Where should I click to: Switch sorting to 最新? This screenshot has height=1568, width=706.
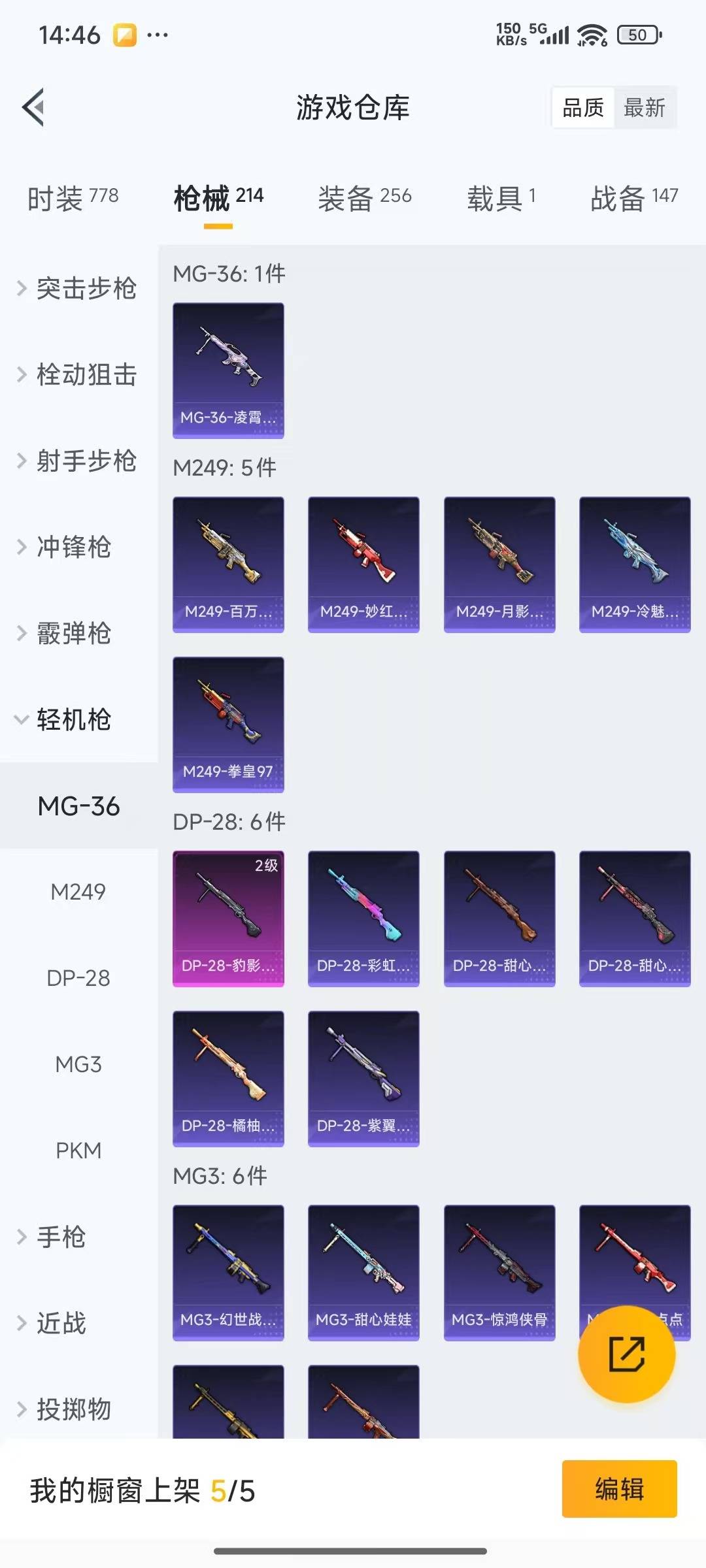pos(645,108)
